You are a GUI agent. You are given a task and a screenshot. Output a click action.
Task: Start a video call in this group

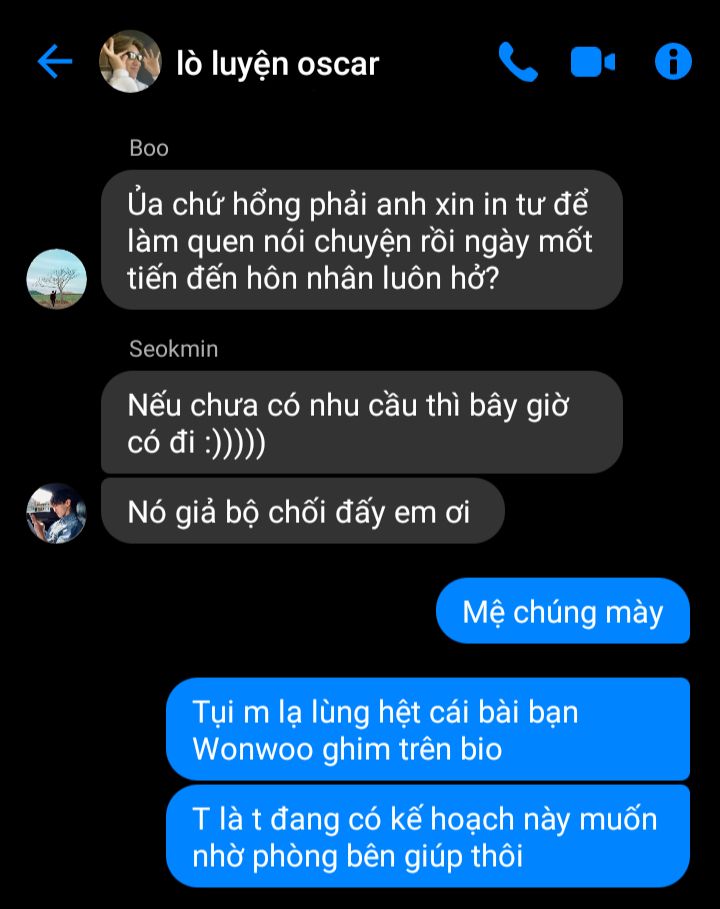(592, 62)
